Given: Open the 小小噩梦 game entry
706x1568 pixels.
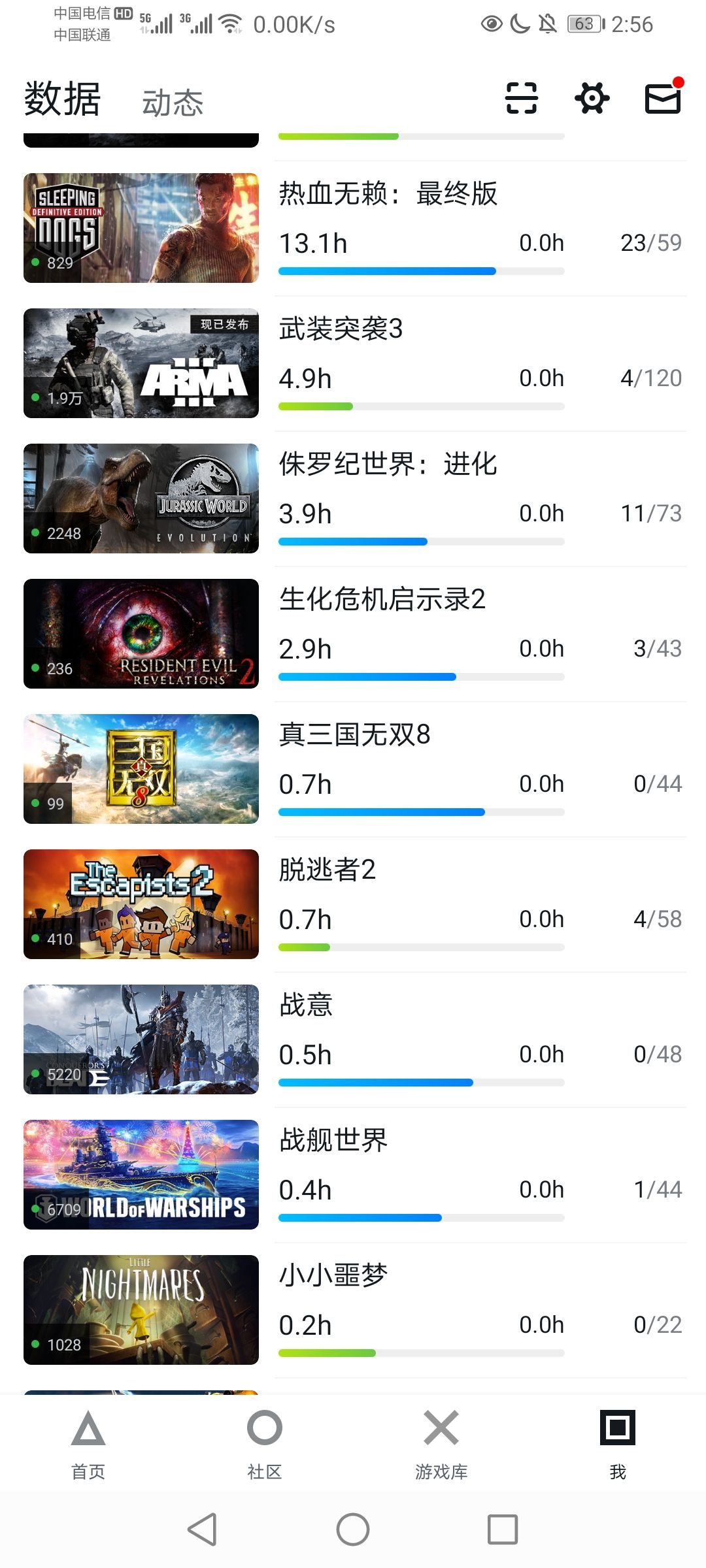Looking at the screenshot, I should click(x=335, y=1276).
